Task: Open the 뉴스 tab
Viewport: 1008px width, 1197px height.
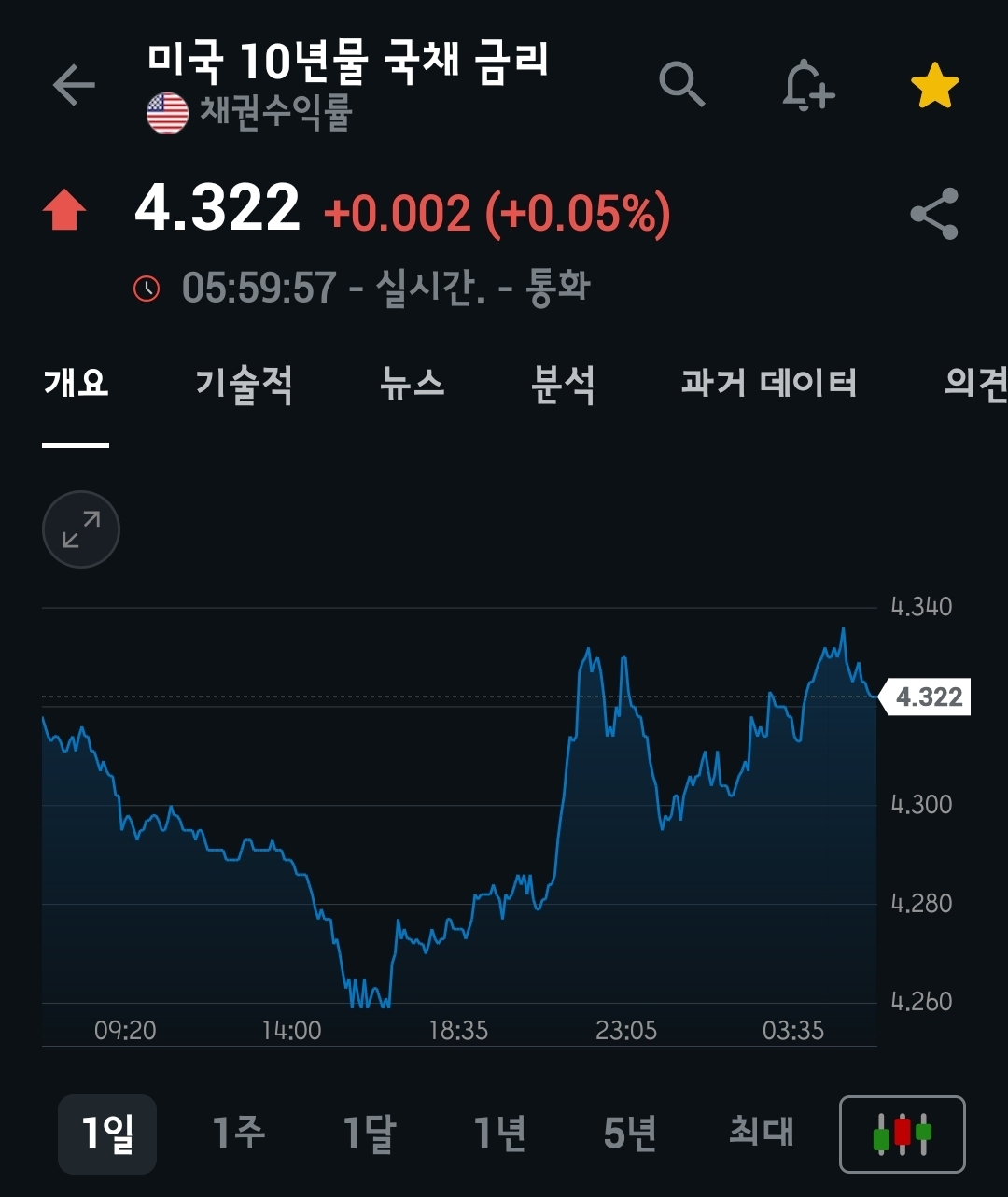Action: pos(413,384)
